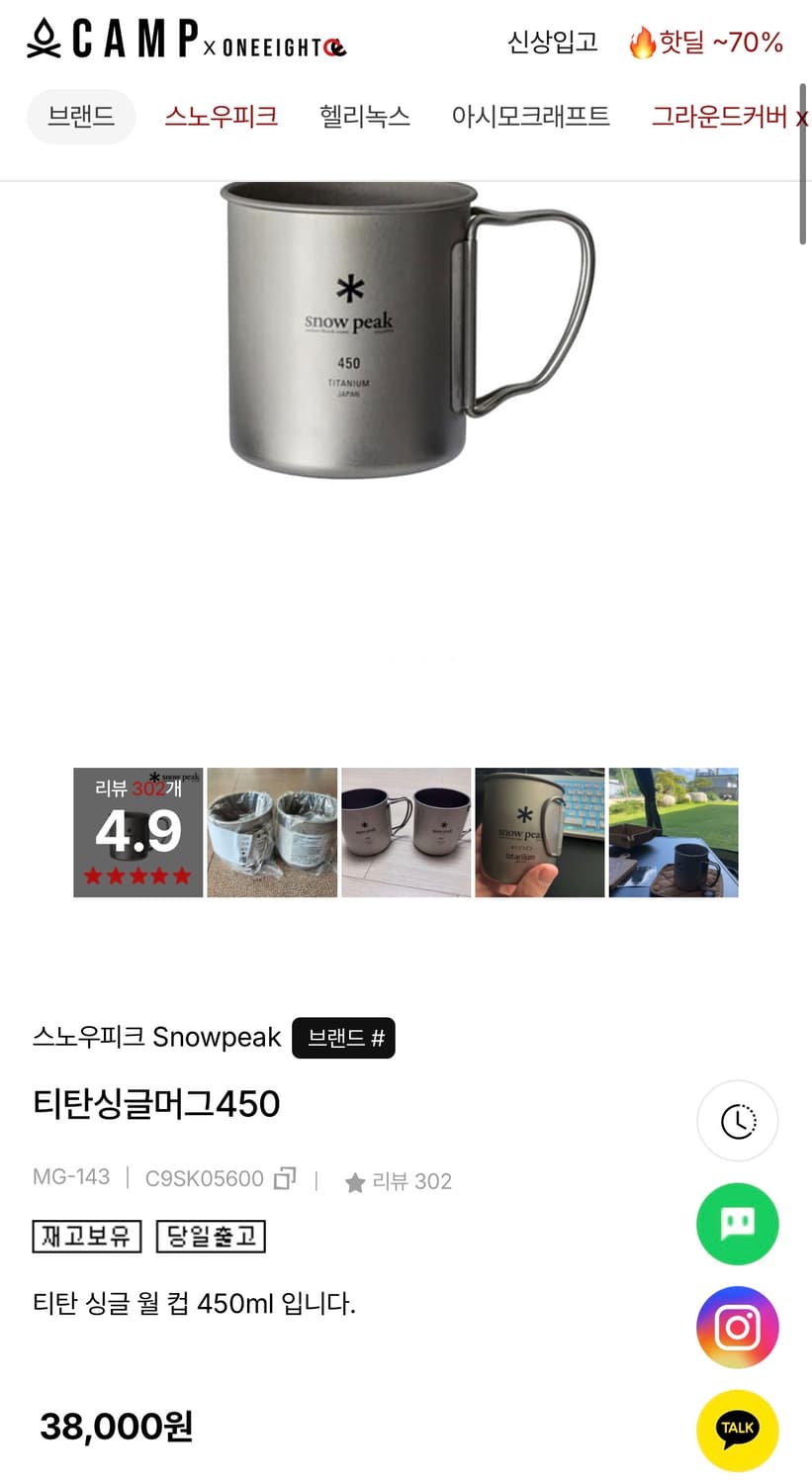Open the 핫딜 ~70% deals page

(x=706, y=42)
